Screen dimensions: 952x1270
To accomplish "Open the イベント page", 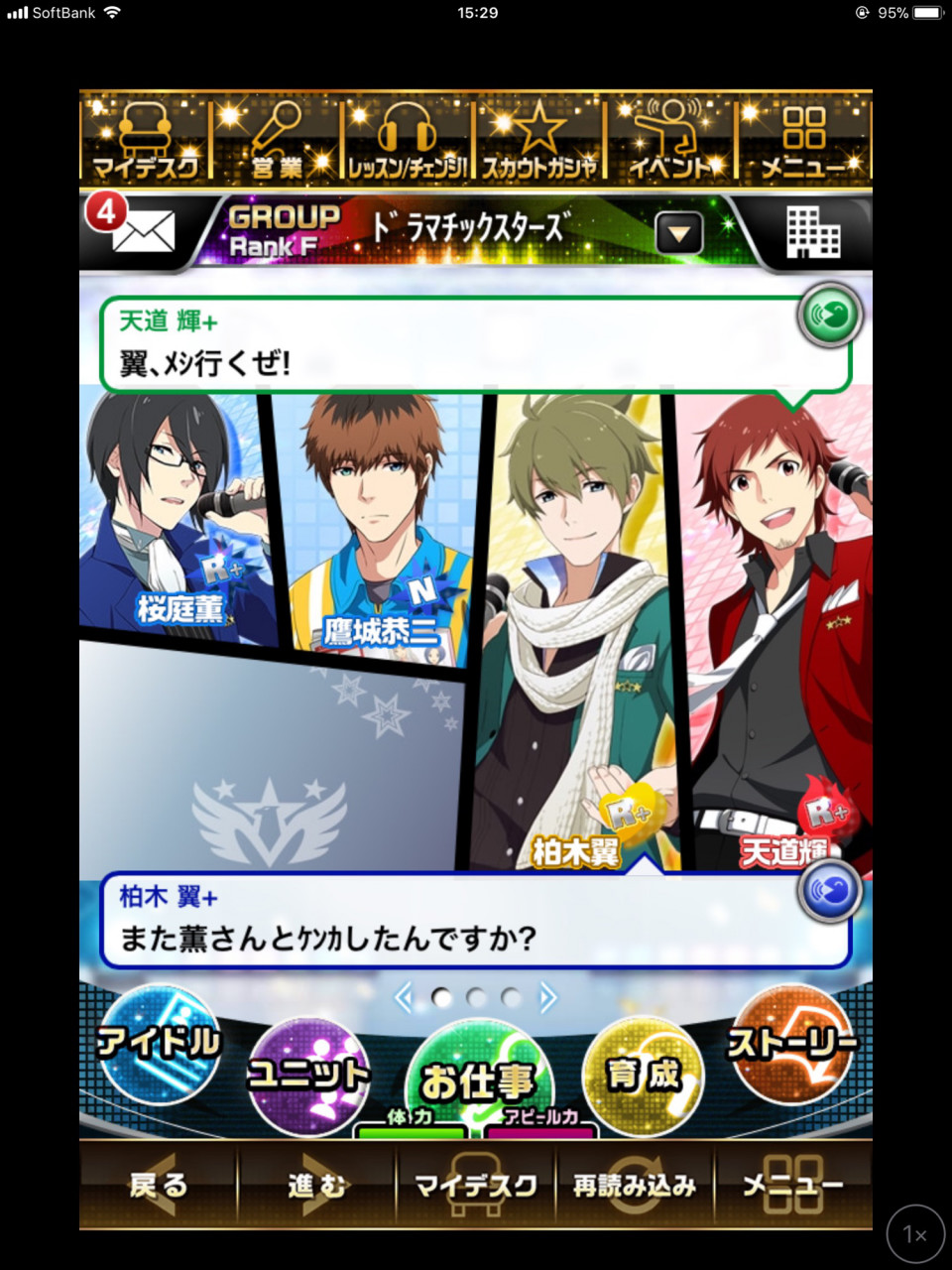I will click(671, 140).
